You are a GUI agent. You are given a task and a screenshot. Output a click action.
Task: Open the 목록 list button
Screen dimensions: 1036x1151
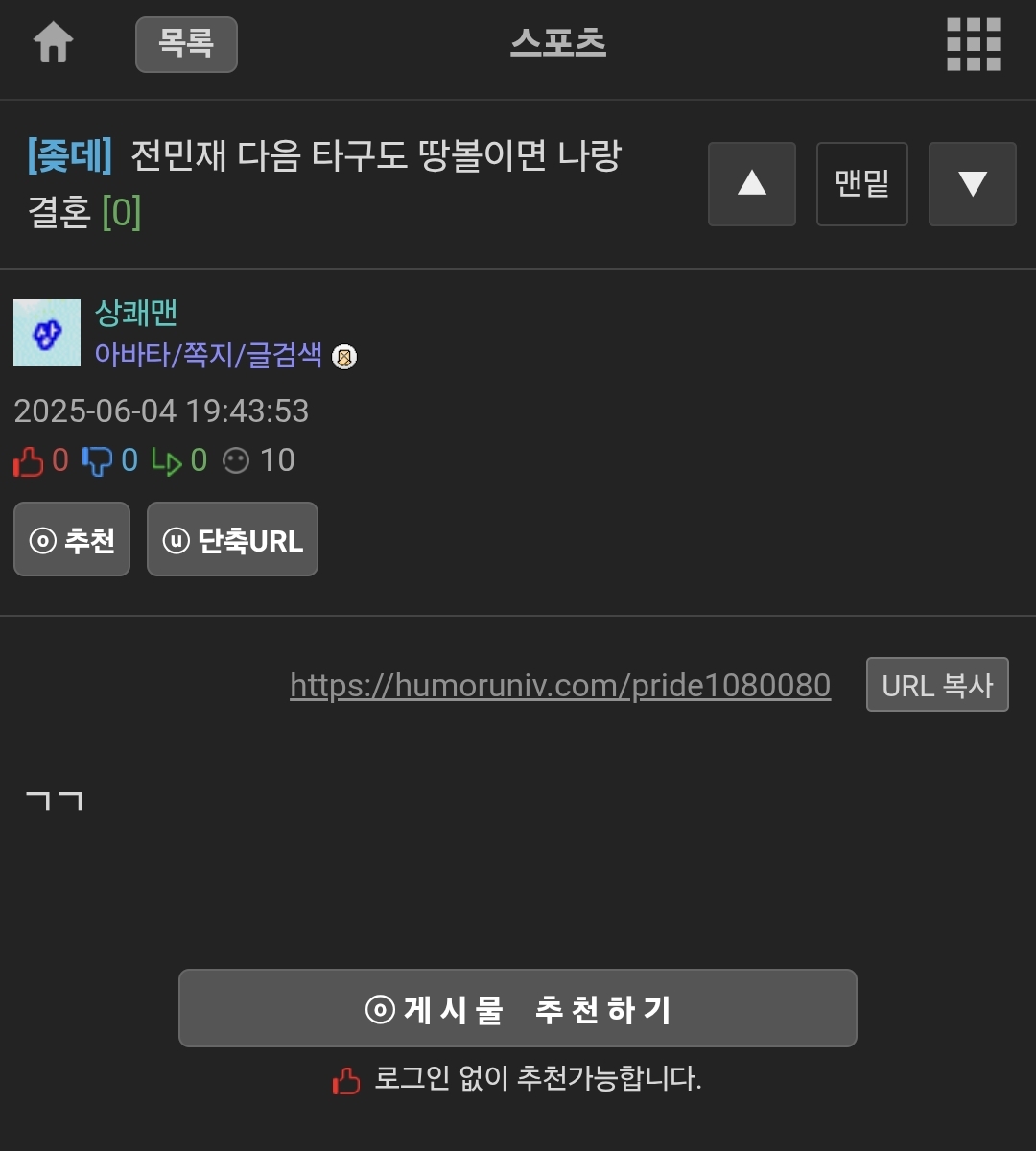click(x=186, y=44)
